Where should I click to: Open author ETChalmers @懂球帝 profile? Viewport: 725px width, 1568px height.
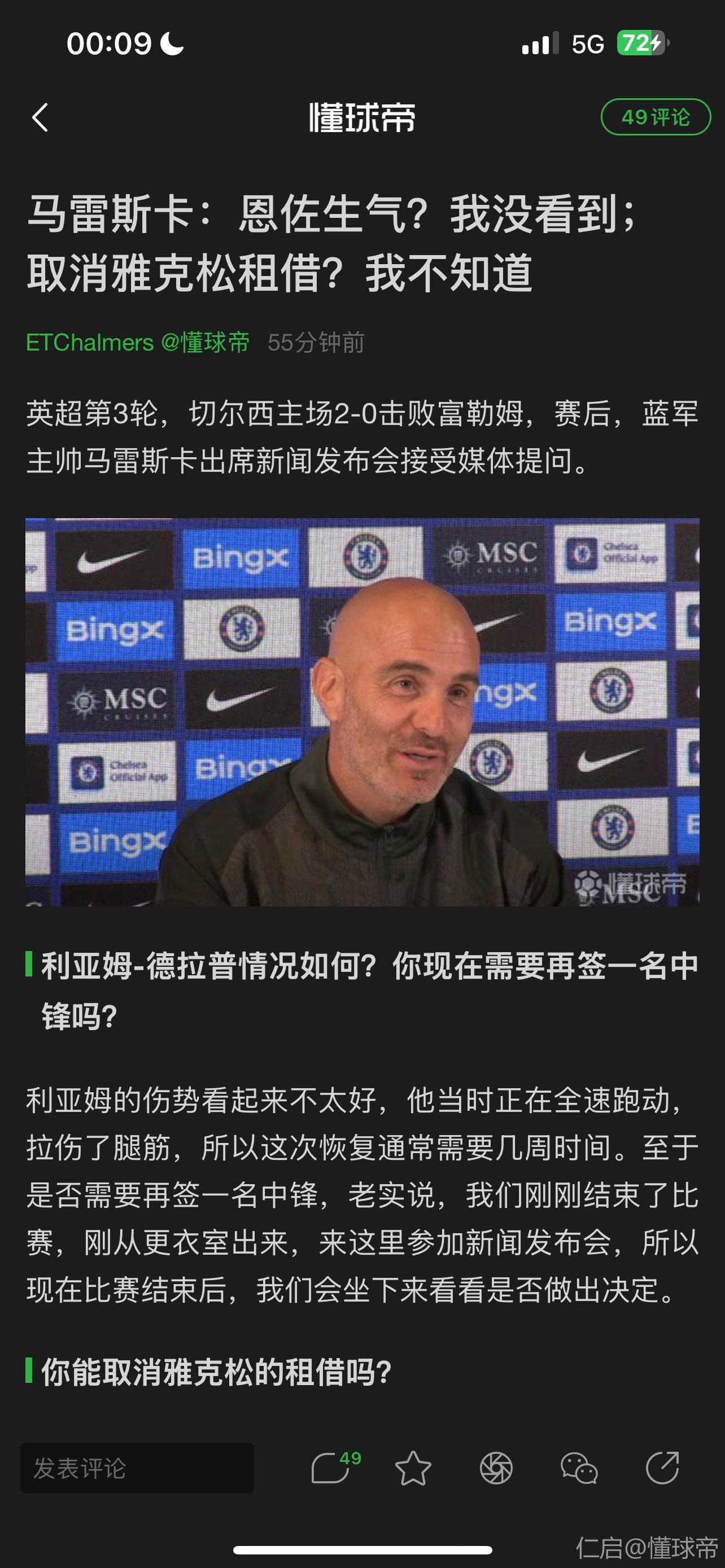point(138,343)
